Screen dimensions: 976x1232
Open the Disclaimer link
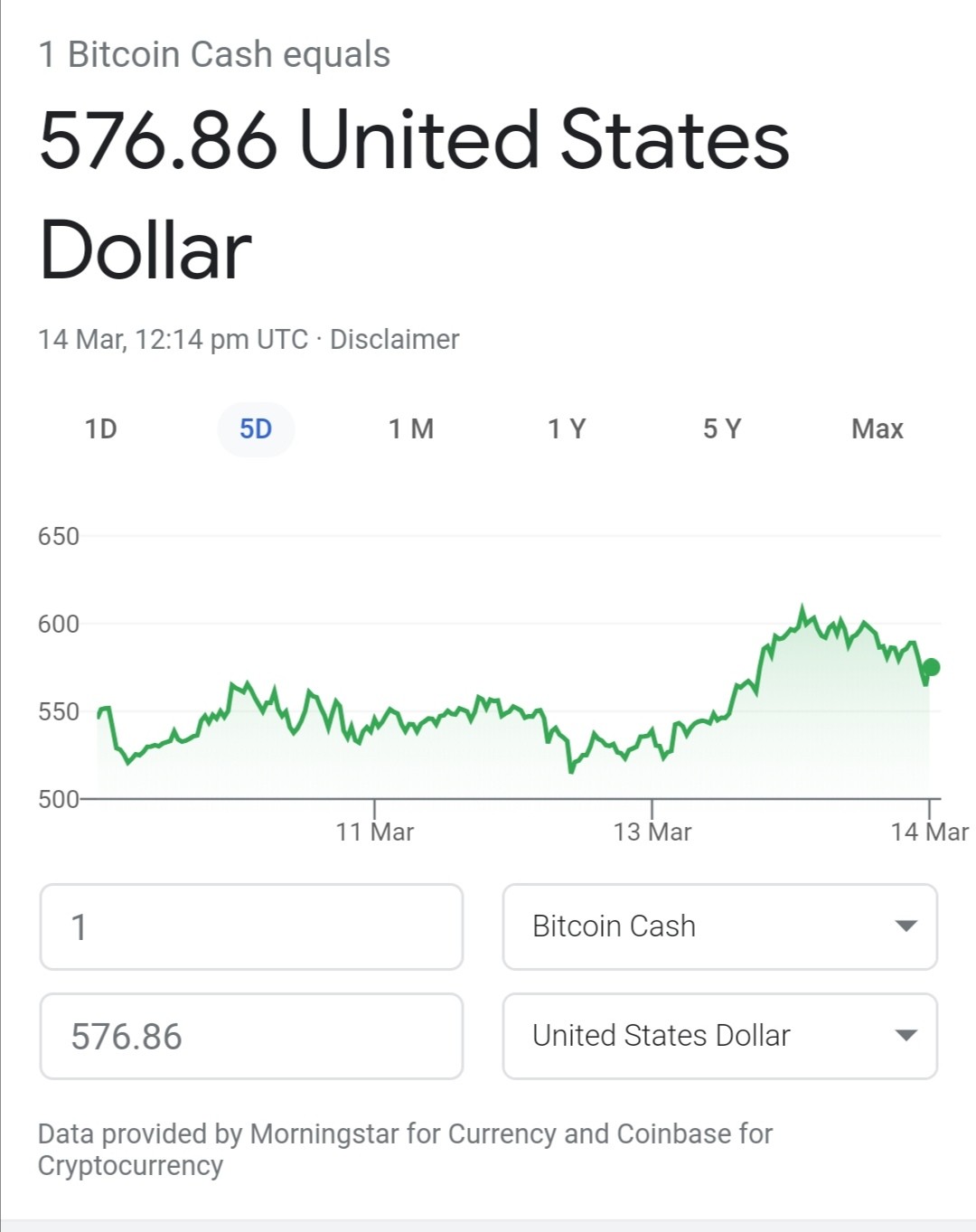pyautogui.click(x=394, y=340)
